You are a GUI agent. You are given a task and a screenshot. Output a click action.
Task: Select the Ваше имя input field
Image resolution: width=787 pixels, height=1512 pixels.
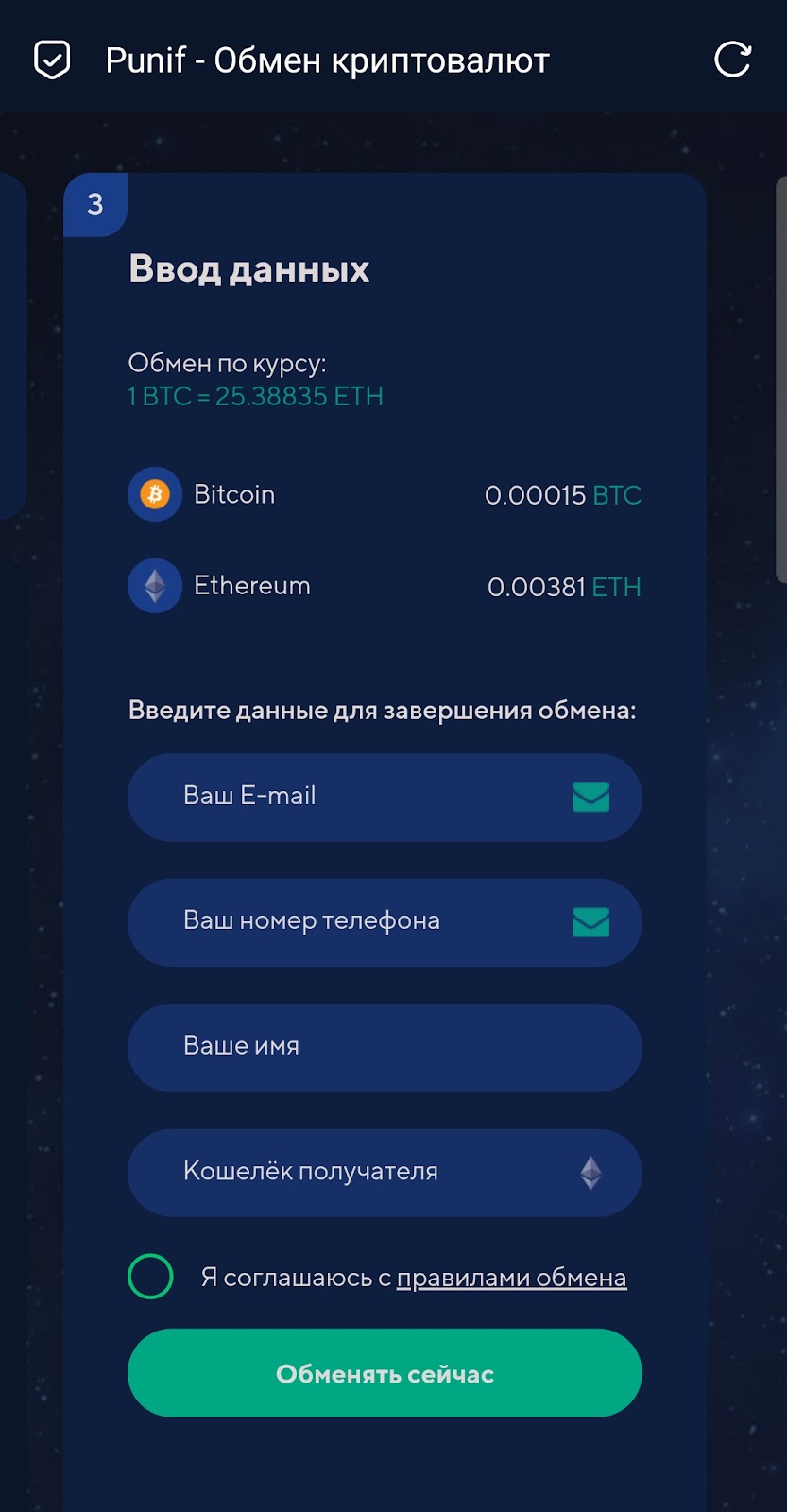(x=384, y=1047)
